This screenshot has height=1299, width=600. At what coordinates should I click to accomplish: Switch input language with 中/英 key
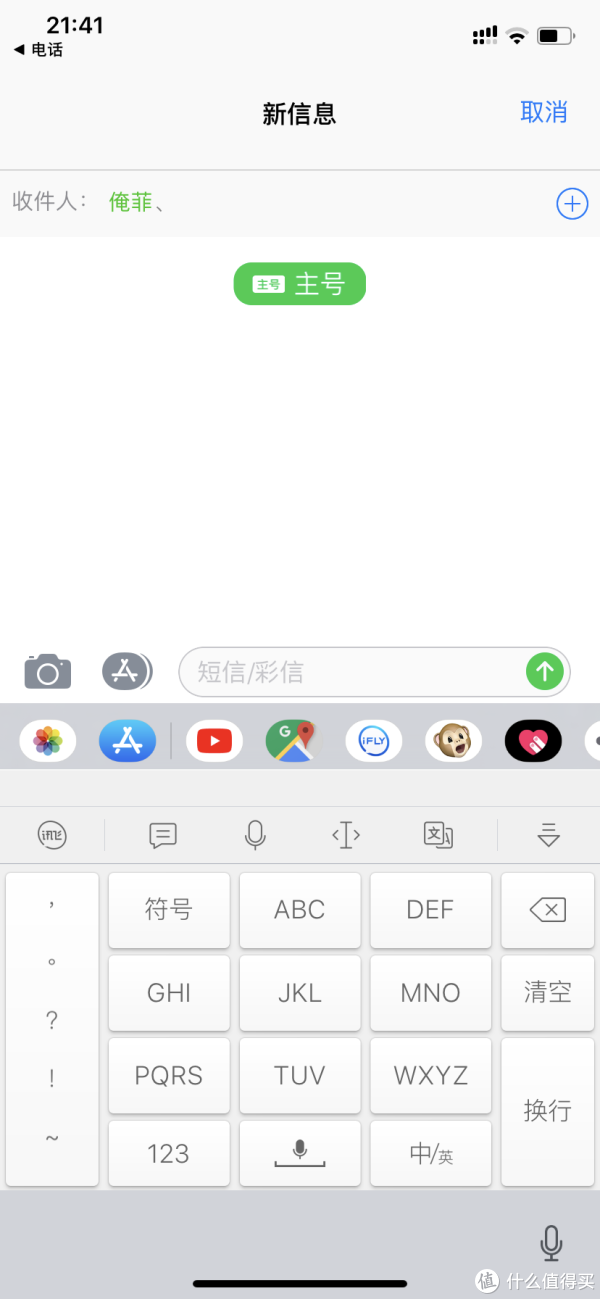coord(430,1153)
